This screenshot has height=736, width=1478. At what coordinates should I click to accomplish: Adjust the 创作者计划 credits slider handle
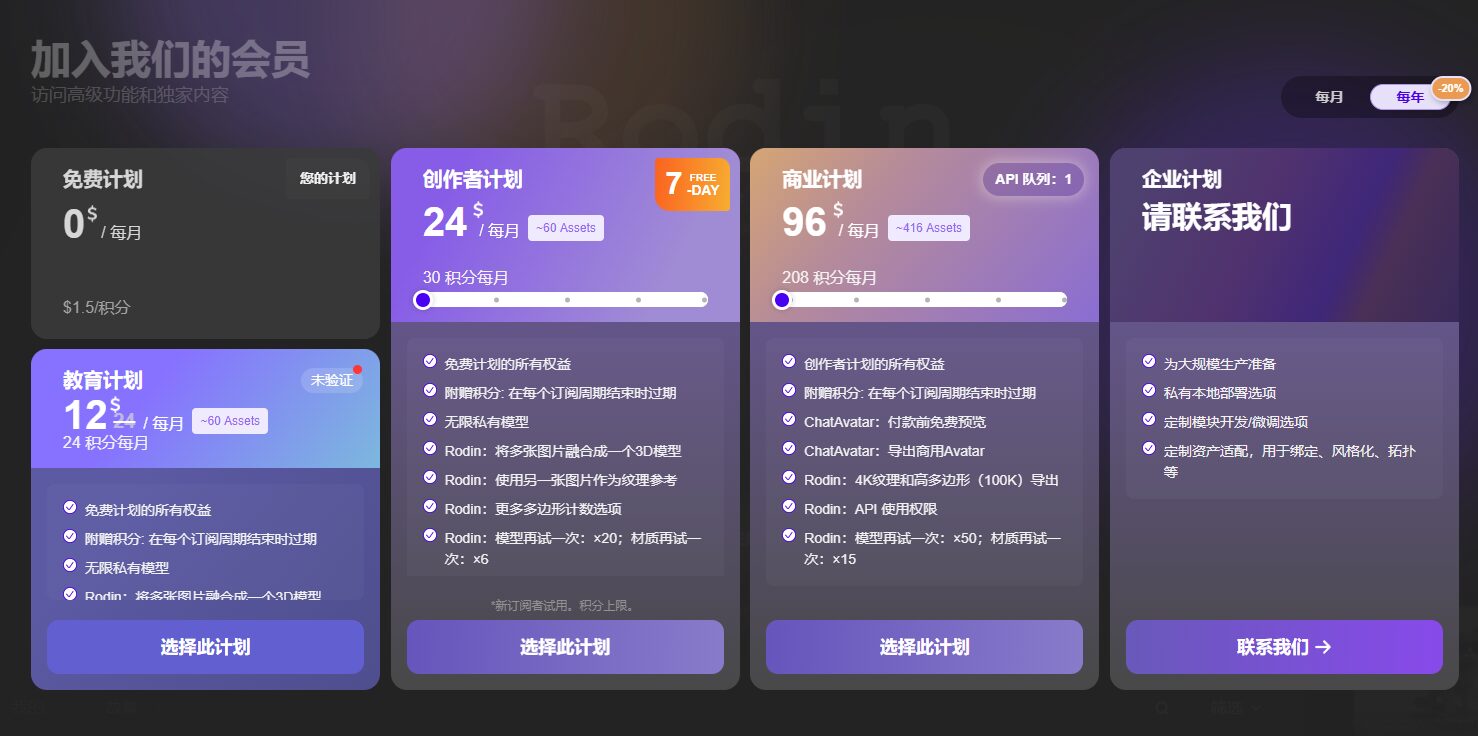click(423, 300)
